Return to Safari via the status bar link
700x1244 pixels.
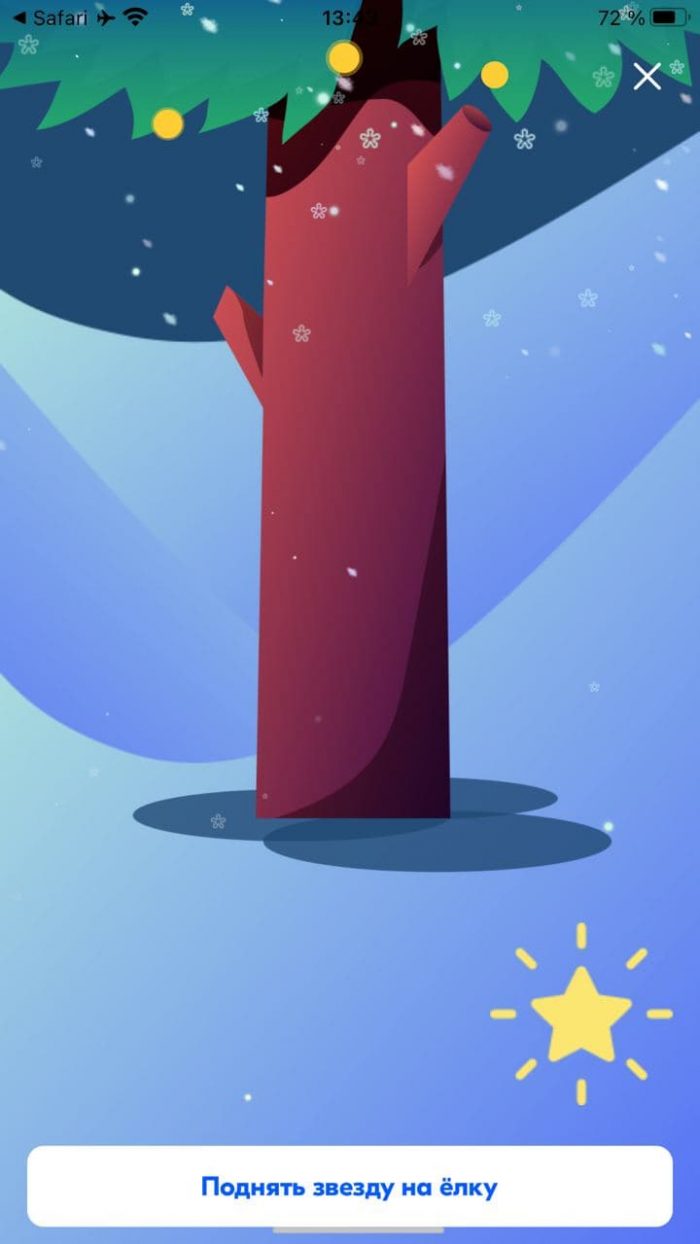point(50,18)
